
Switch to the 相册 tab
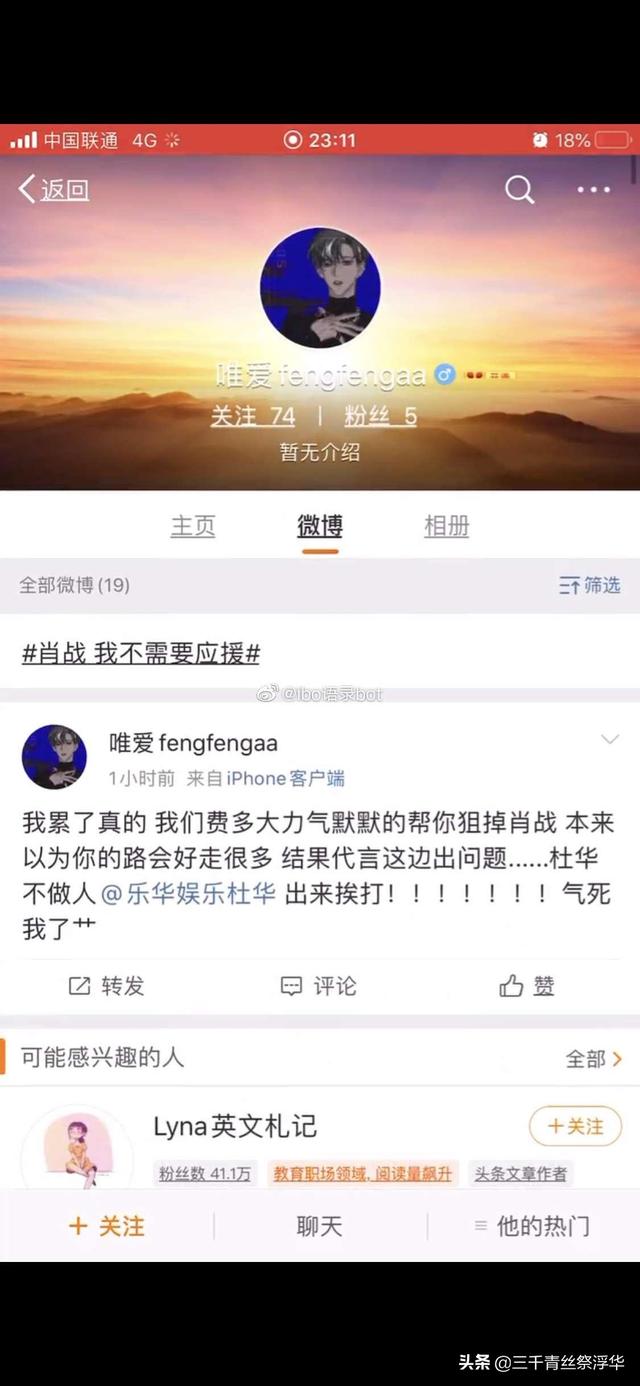pyautogui.click(x=446, y=526)
